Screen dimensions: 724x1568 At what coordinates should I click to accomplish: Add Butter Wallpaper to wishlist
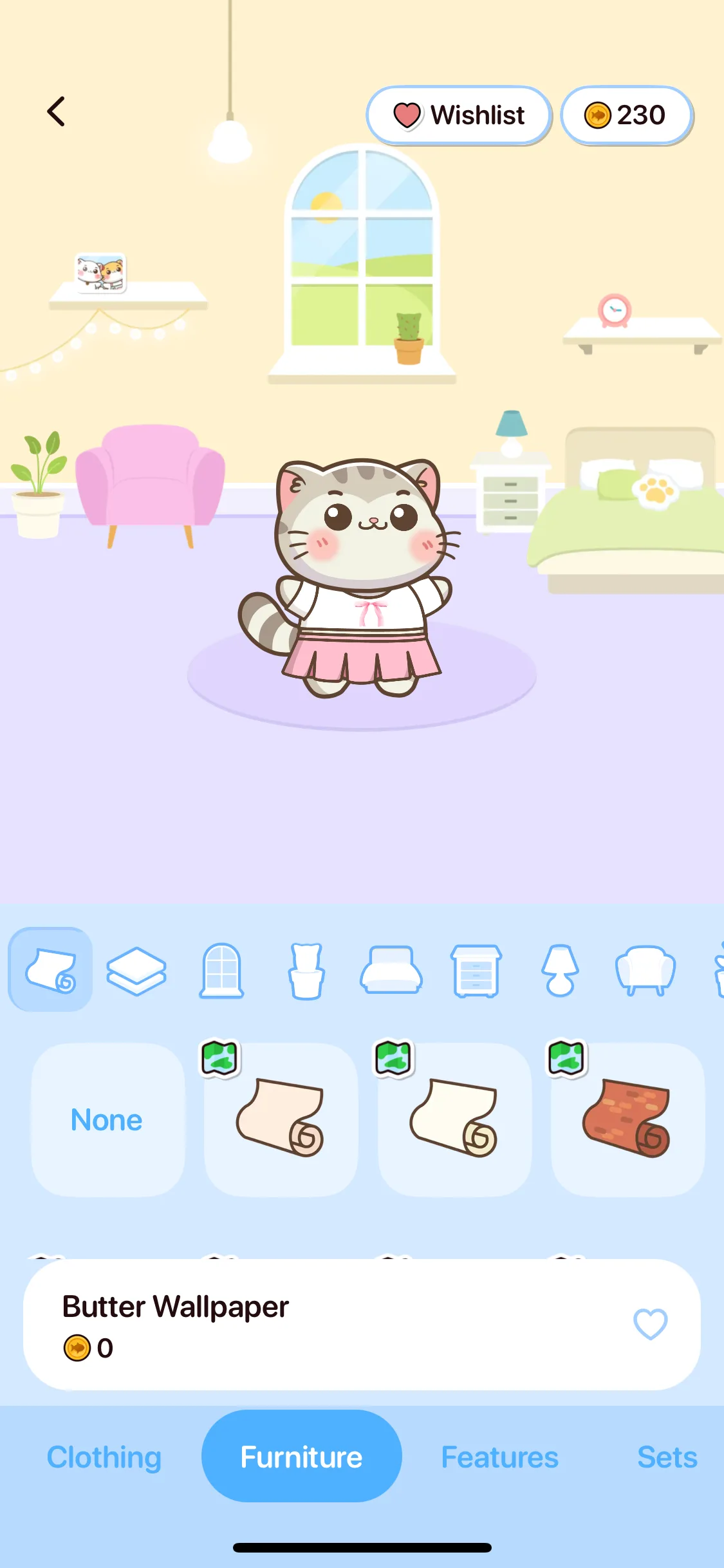click(650, 1324)
